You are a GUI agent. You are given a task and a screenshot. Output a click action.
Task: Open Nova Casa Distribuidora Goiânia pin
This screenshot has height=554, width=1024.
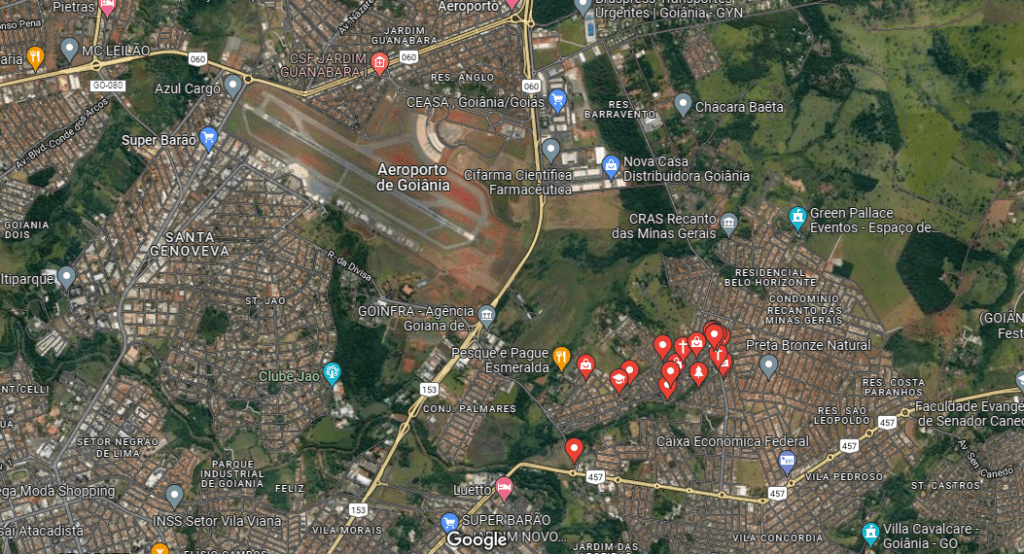tap(611, 165)
